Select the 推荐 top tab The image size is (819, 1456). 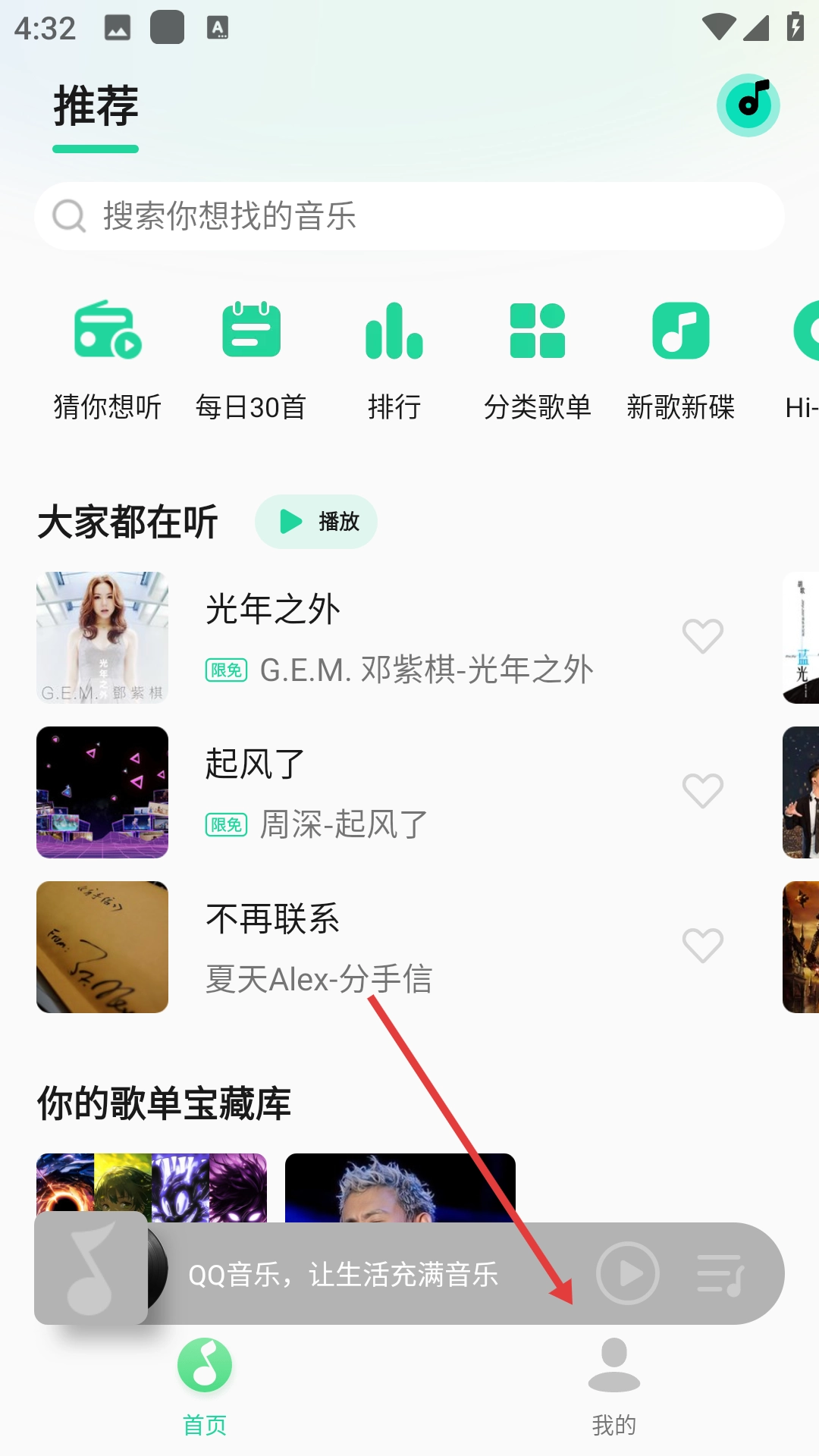(x=96, y=106)
